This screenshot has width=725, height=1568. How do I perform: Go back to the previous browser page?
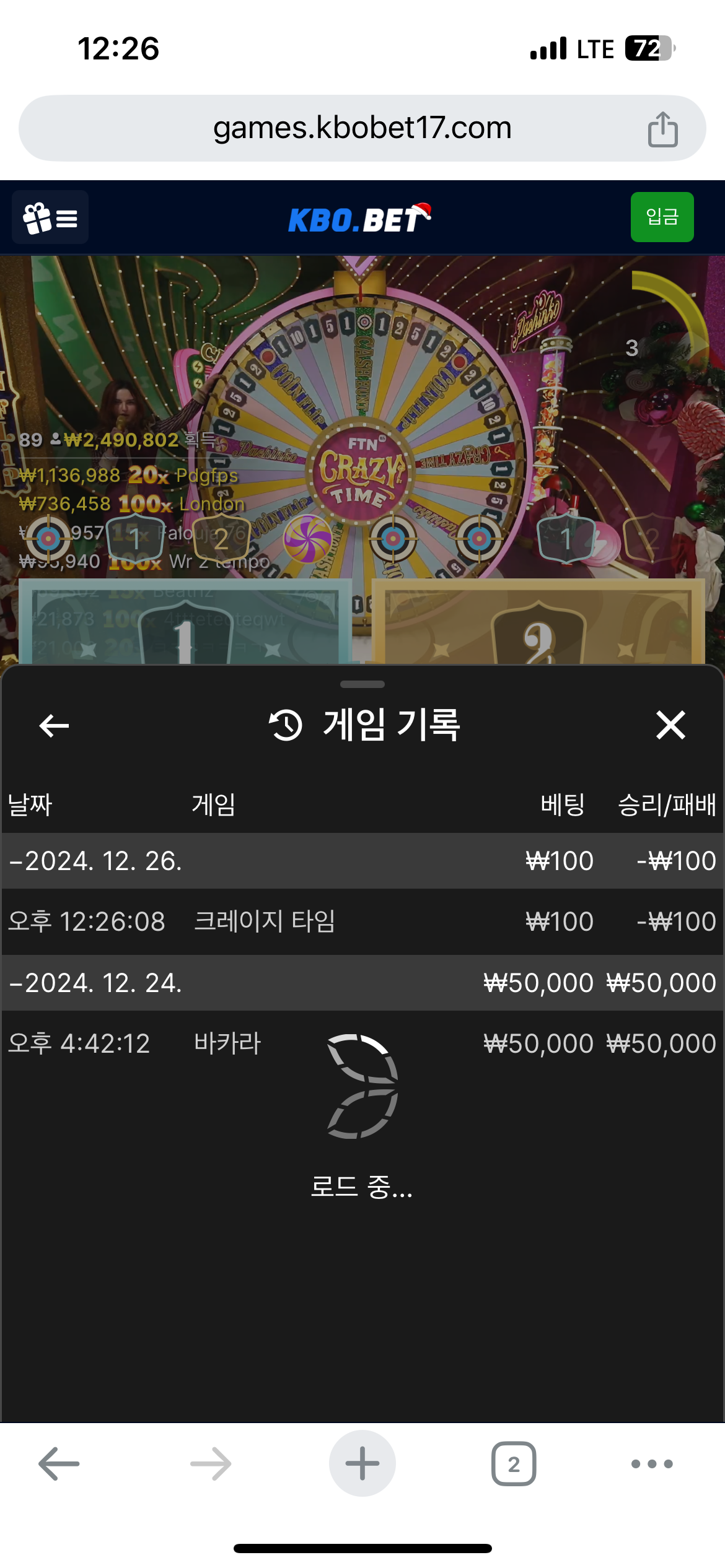click(59, 1464)
